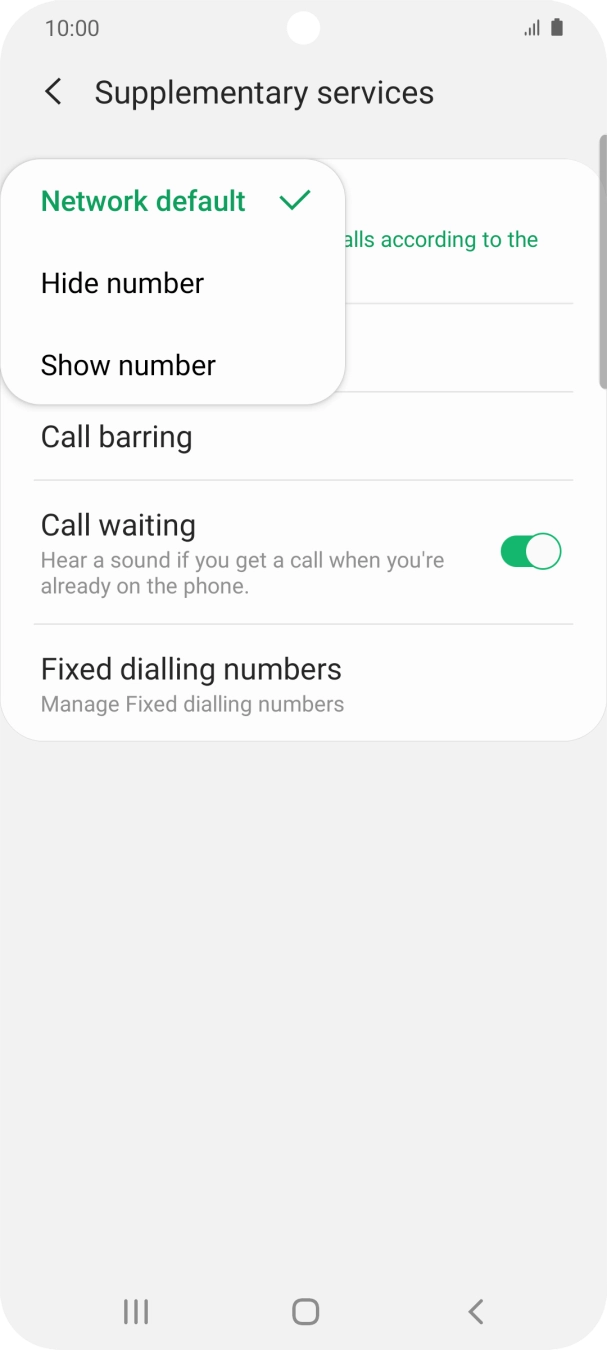Go back from Supplementary services
This screenshot has height=1350, width=607.
click(53, 92)
